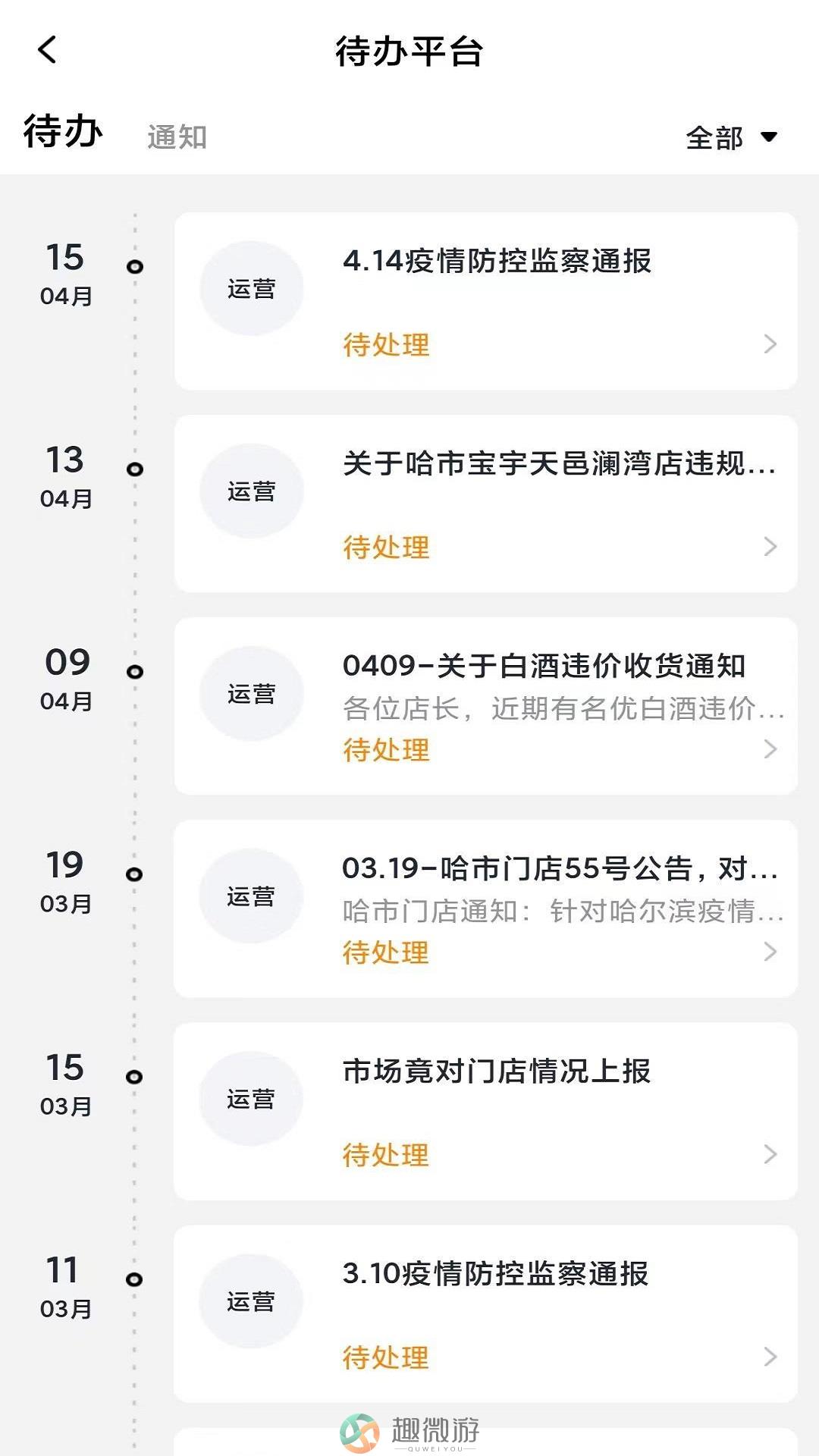The height and width of the screenshot is (1456, 819).
Task: Open 4.14疫情防控监察通报 item
Action: coord(485,301)
